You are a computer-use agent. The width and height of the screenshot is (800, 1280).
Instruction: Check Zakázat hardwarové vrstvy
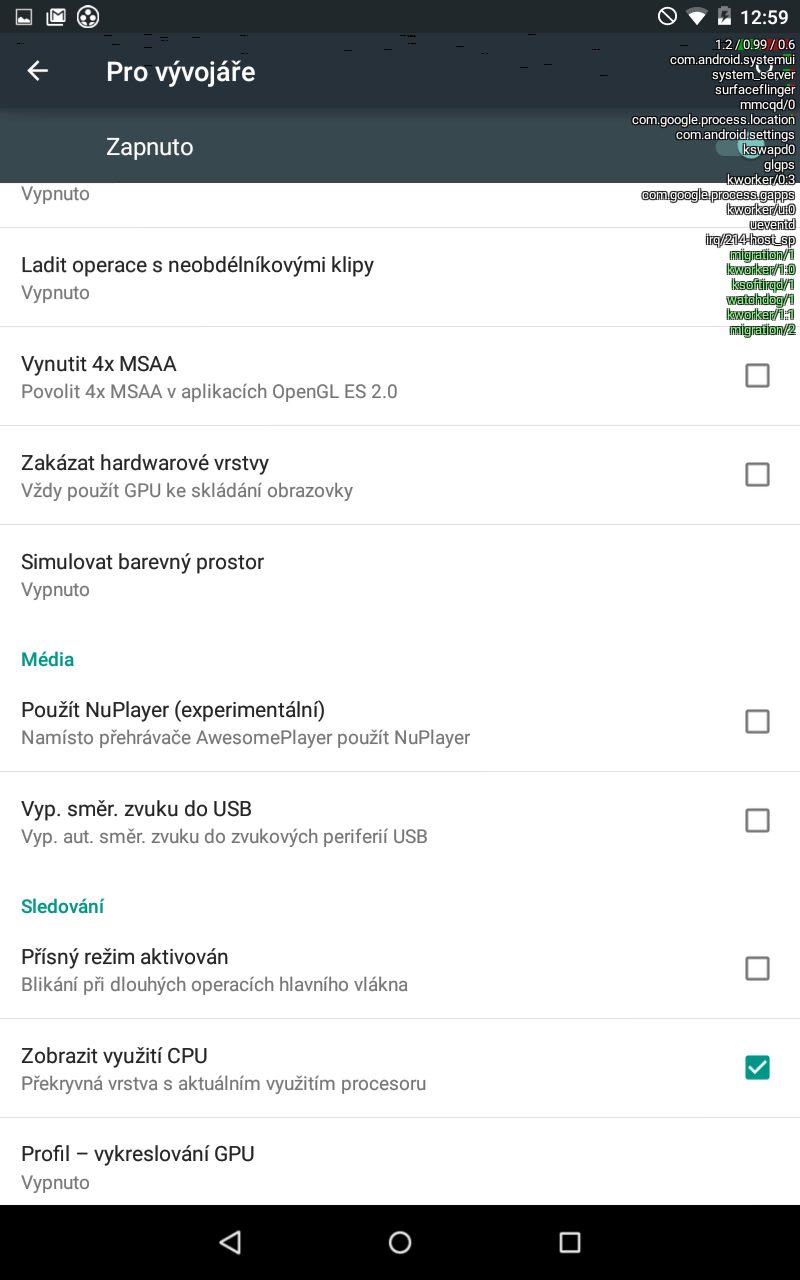(x=757, y=474)
